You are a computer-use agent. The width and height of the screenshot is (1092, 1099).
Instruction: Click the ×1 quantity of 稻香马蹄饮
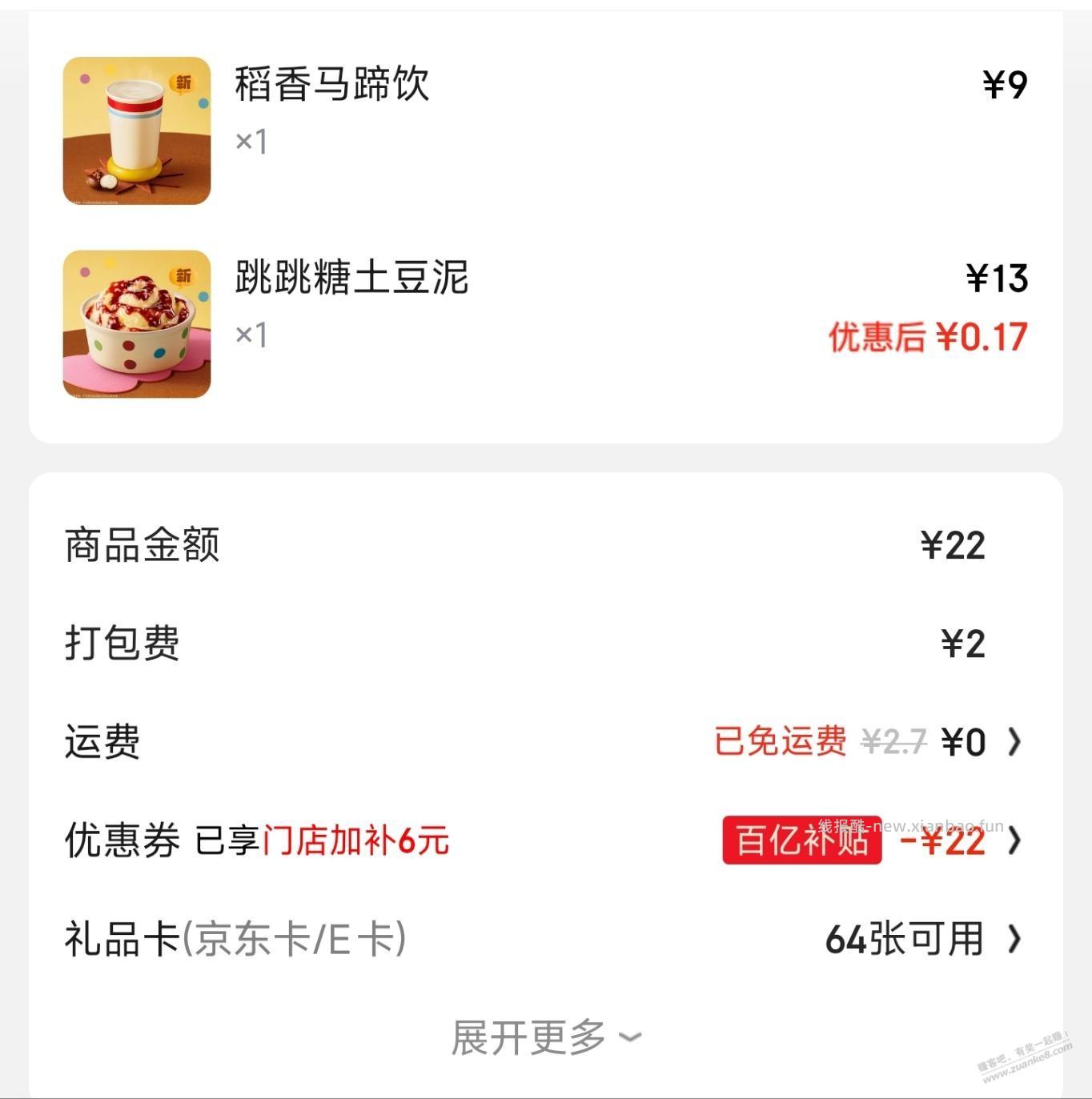(x=251, y=140)
